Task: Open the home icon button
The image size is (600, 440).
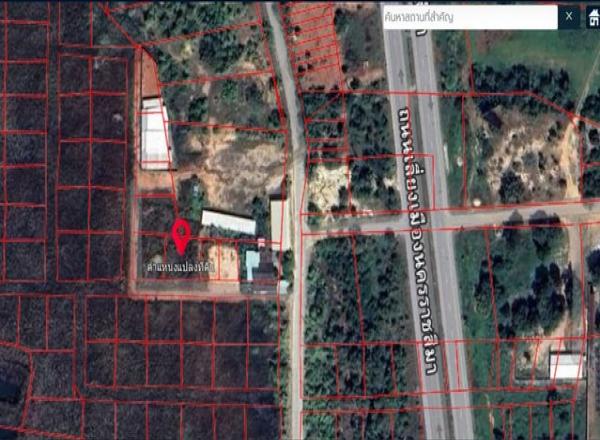Action: click(592, 17)
